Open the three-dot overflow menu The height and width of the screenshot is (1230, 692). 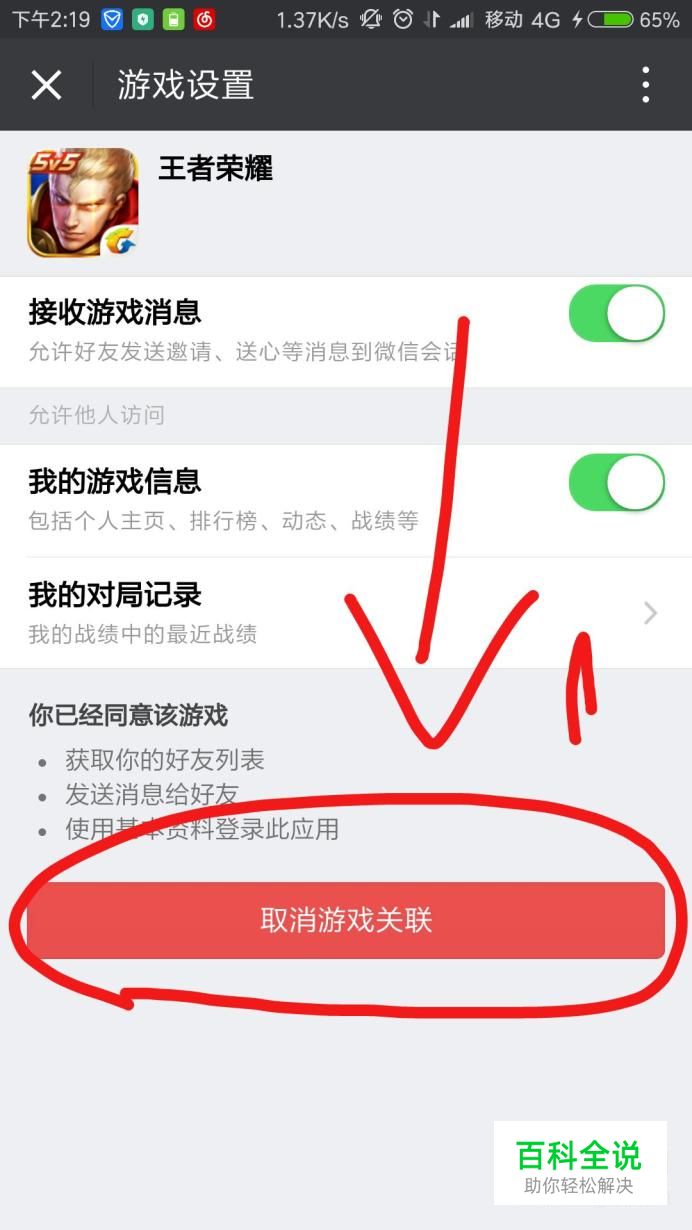(x=646, y=85)
